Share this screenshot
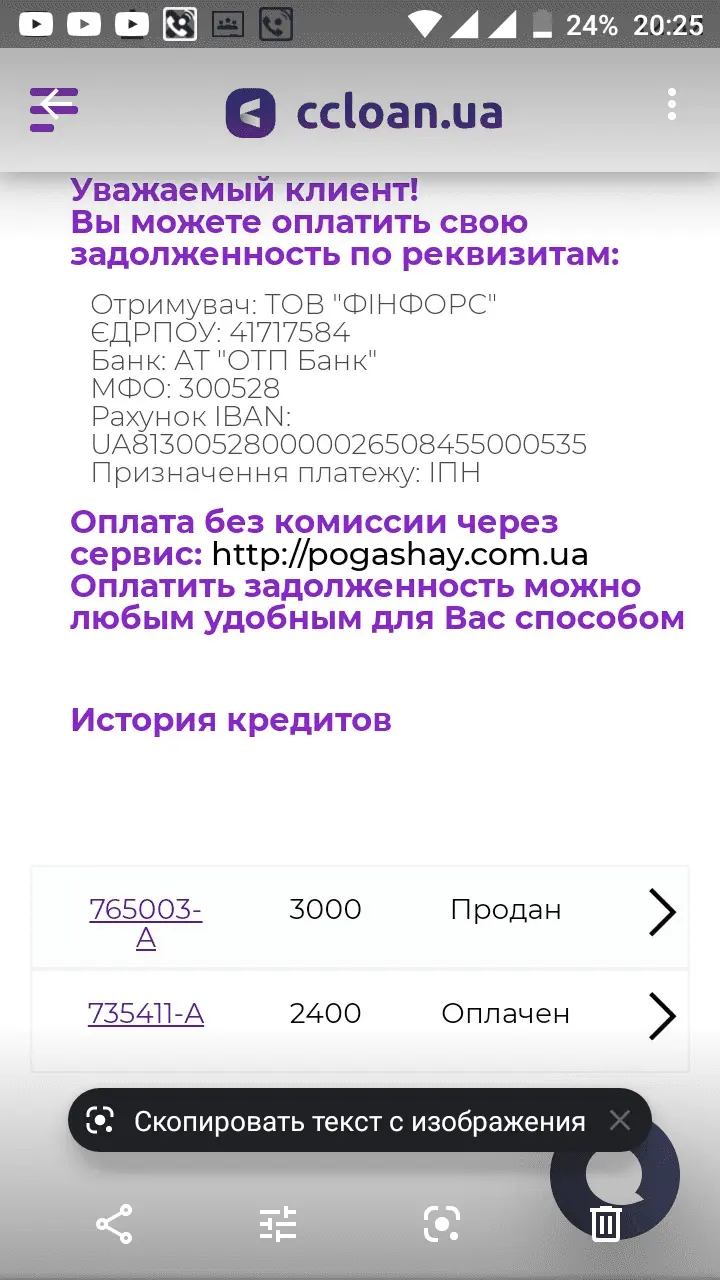The width and height of the screenshot is (720, 1280). click(114, 1224)
